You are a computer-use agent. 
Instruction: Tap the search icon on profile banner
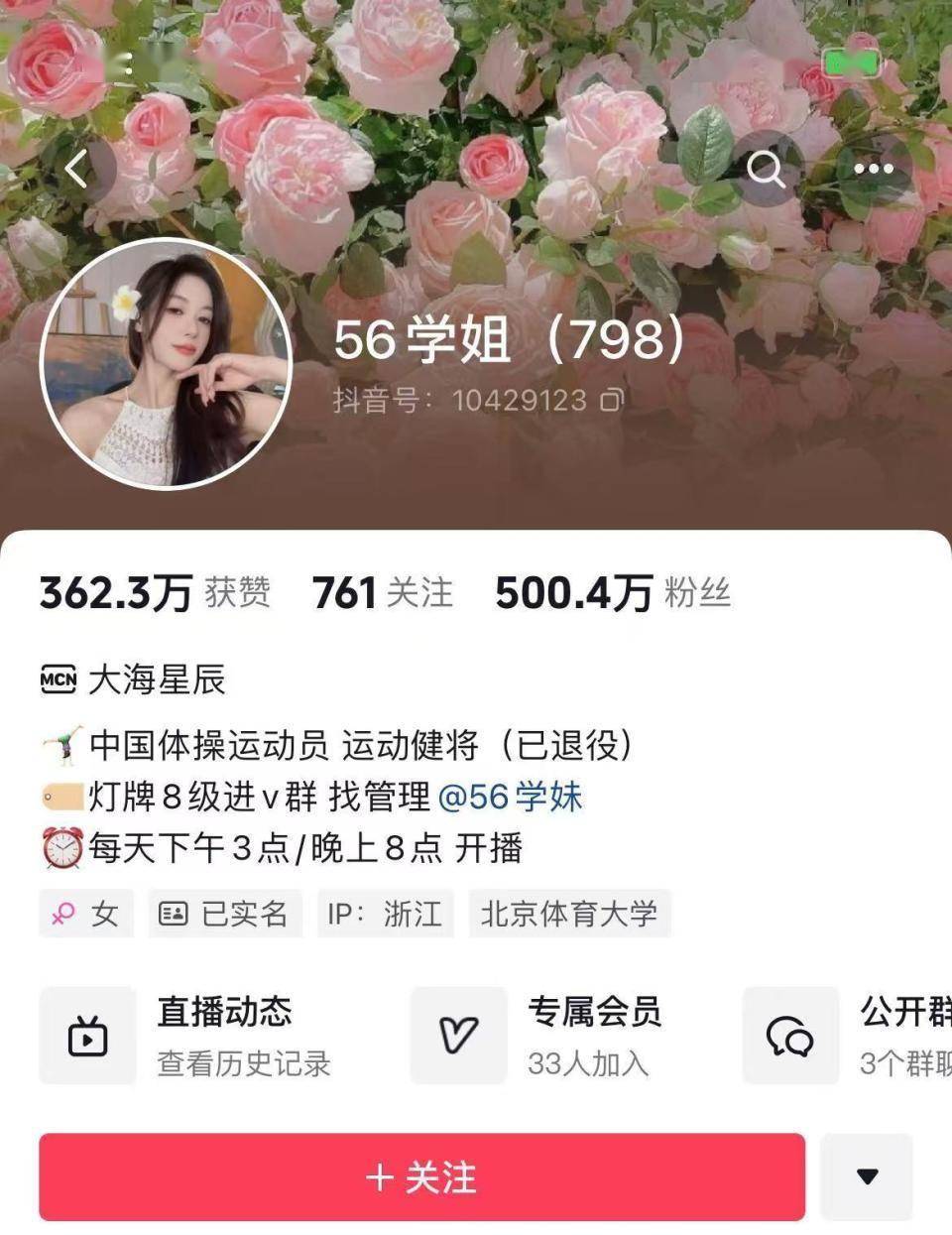click(x=766, y=170)
